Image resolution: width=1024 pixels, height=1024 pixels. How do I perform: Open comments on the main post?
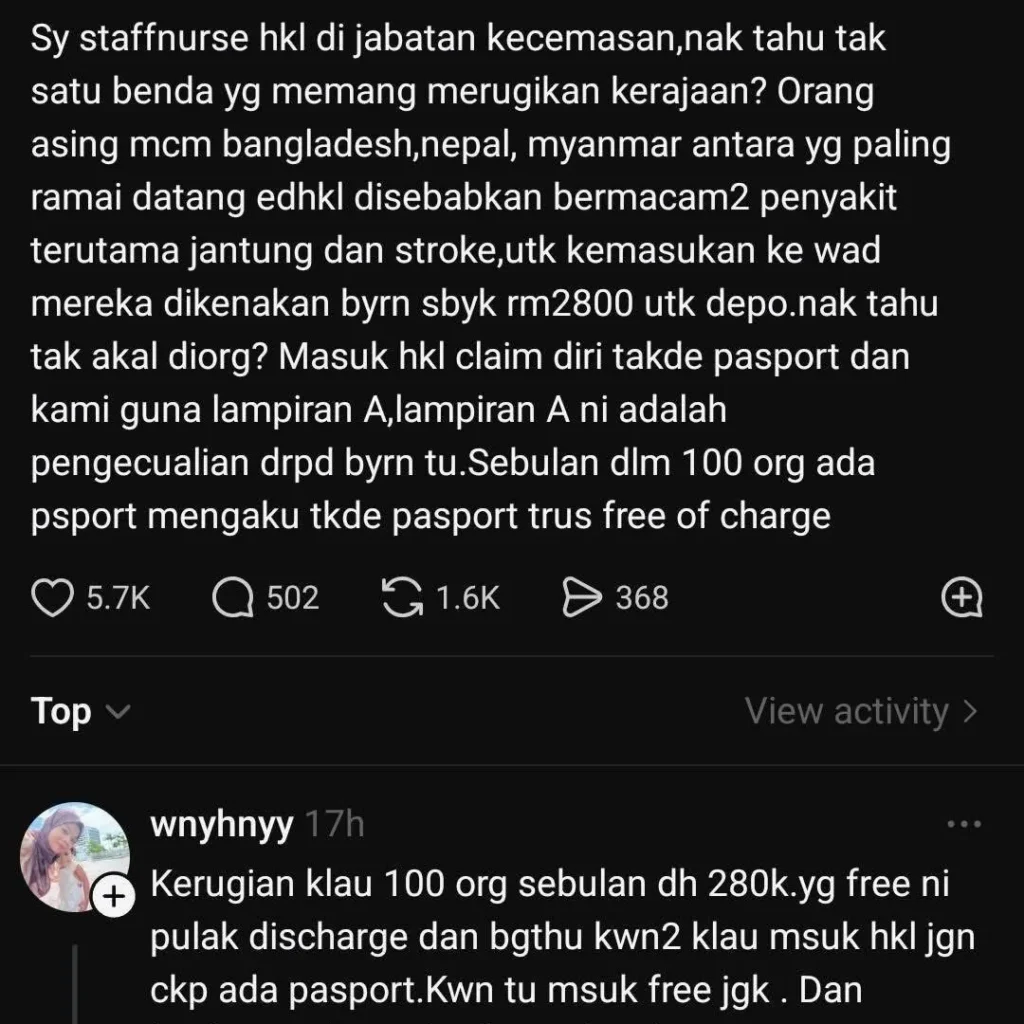(x=233, y=598)
